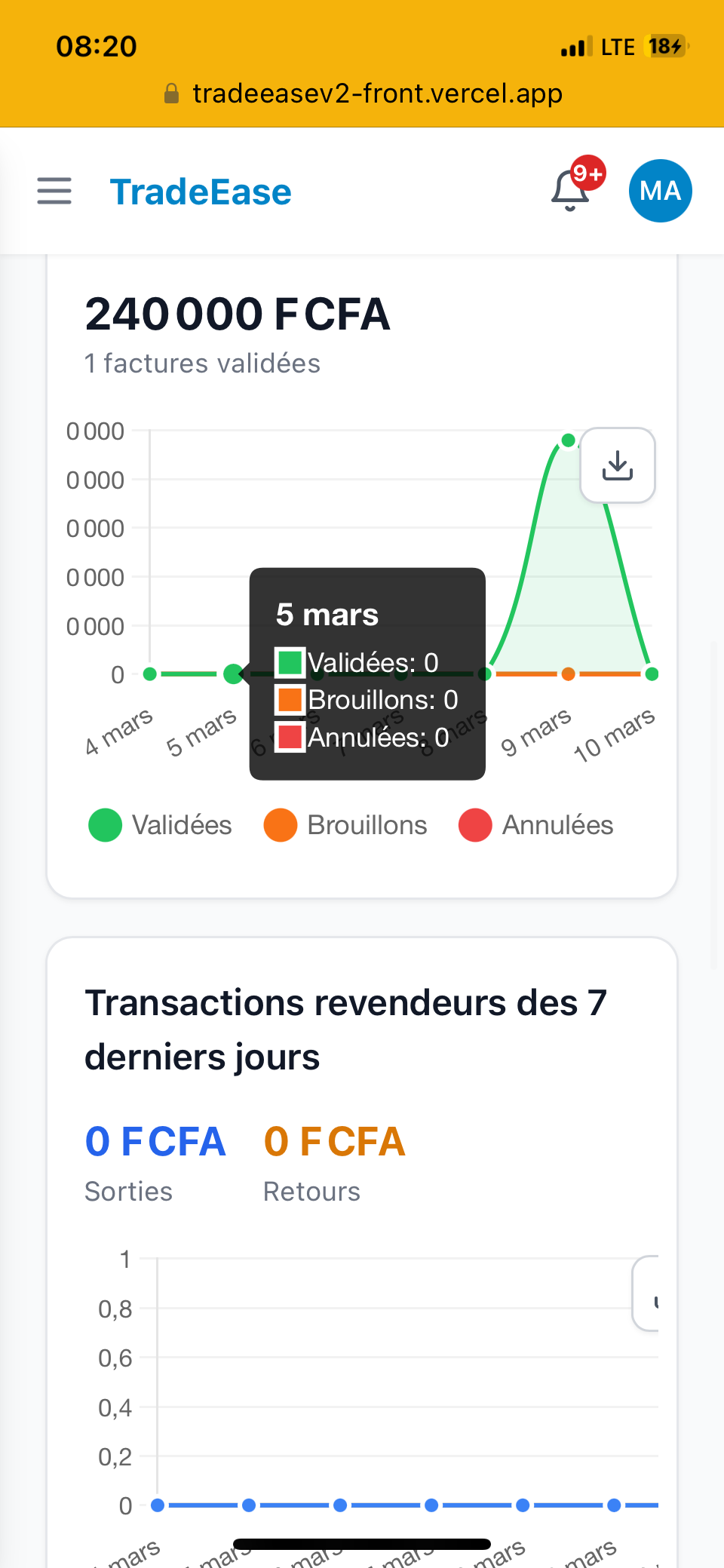This screenshot has width=724, height=1568.
Task: Tap the TradeEase home logo link
Action: pos(201,192)
